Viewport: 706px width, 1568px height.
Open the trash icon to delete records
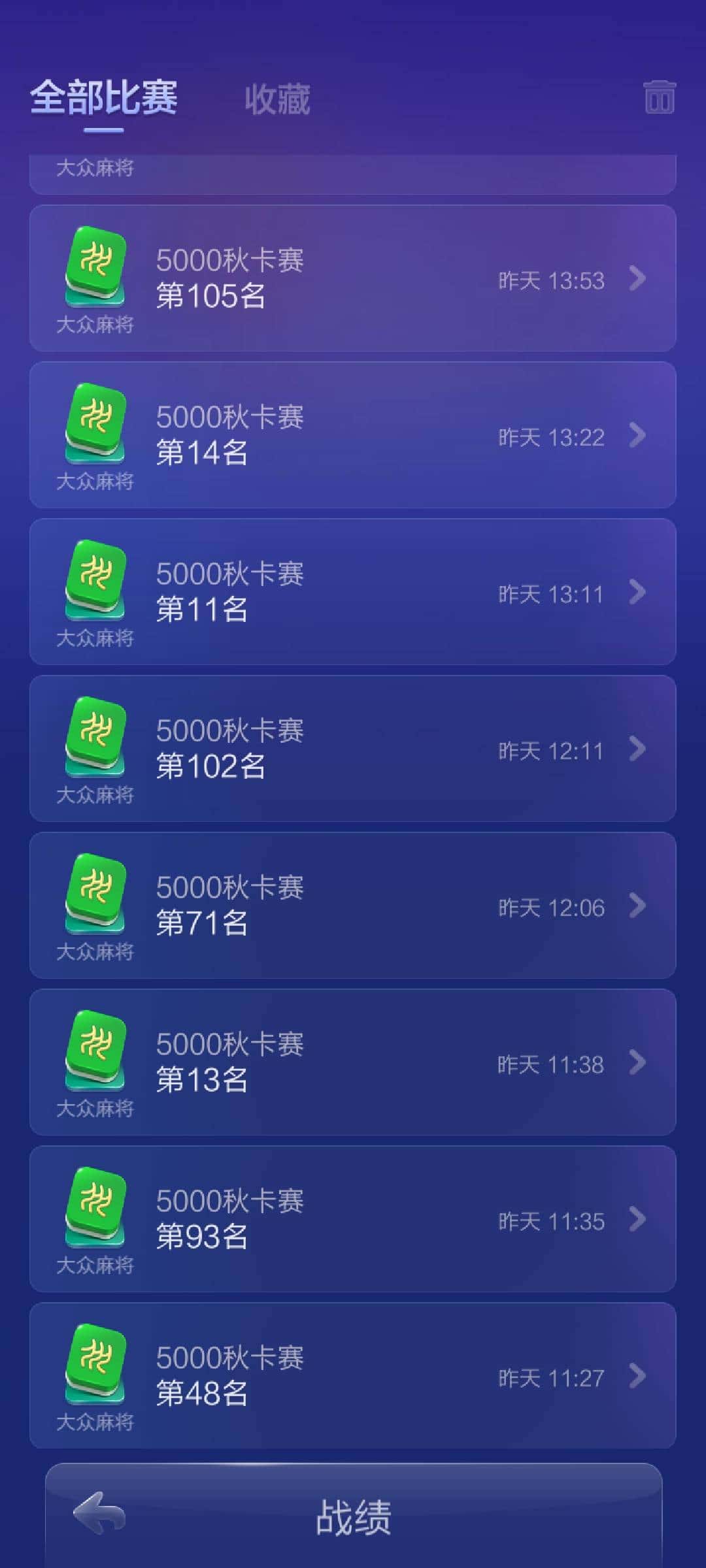point(660,98)
